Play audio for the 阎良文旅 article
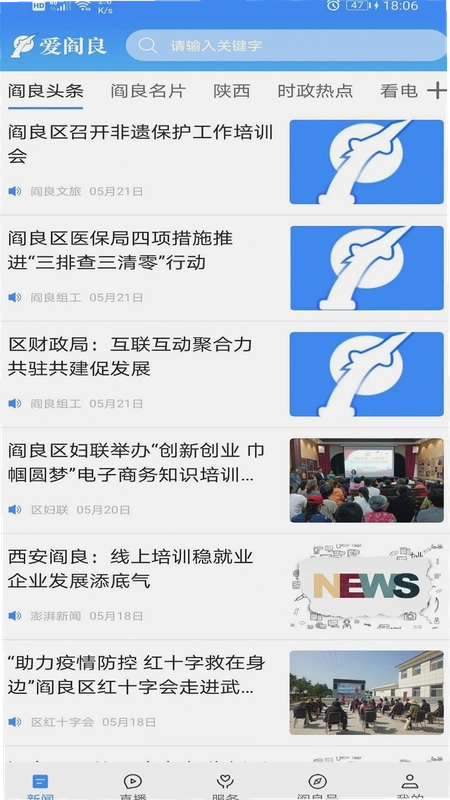Screen dimensions: 450x800 pyautogui.click(x=15, y=191)
